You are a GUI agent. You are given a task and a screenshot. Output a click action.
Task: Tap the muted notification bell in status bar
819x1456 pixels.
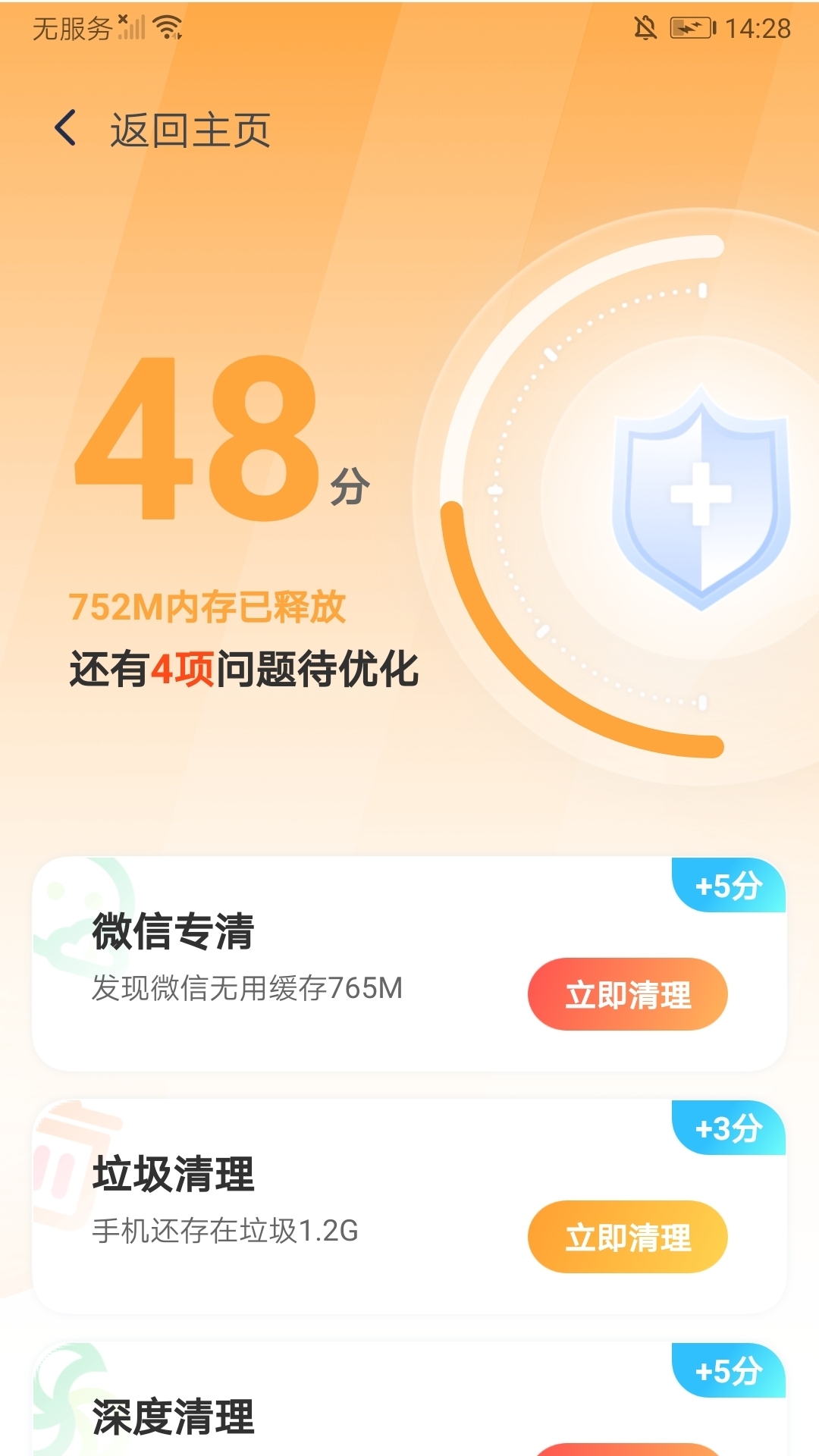(x=645, y=25)
